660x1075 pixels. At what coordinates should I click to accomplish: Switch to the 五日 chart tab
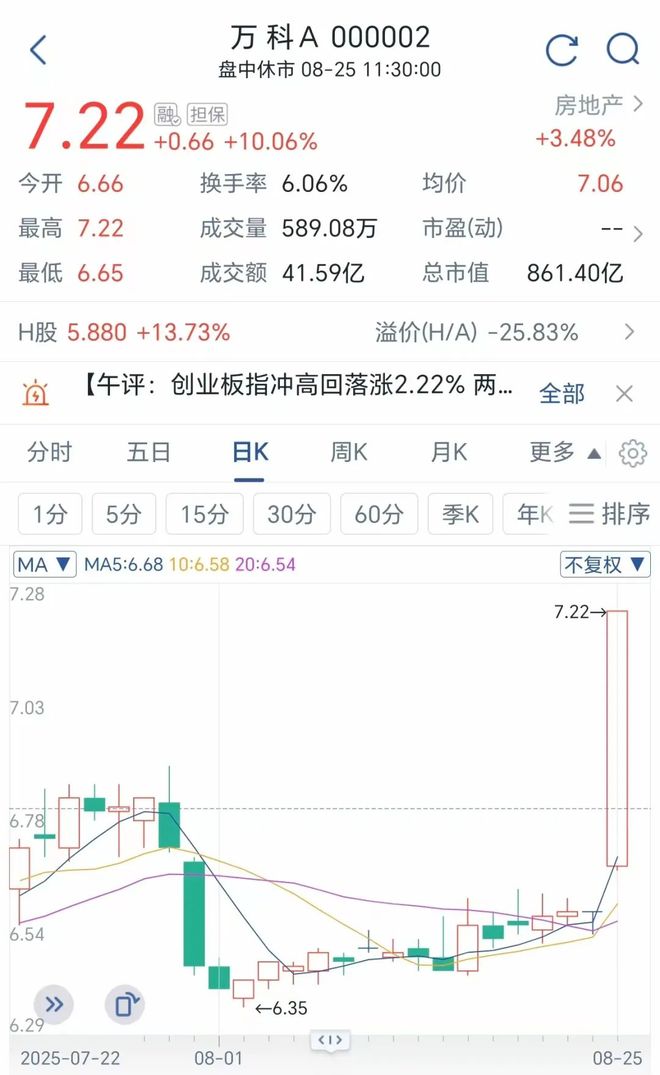148,452
